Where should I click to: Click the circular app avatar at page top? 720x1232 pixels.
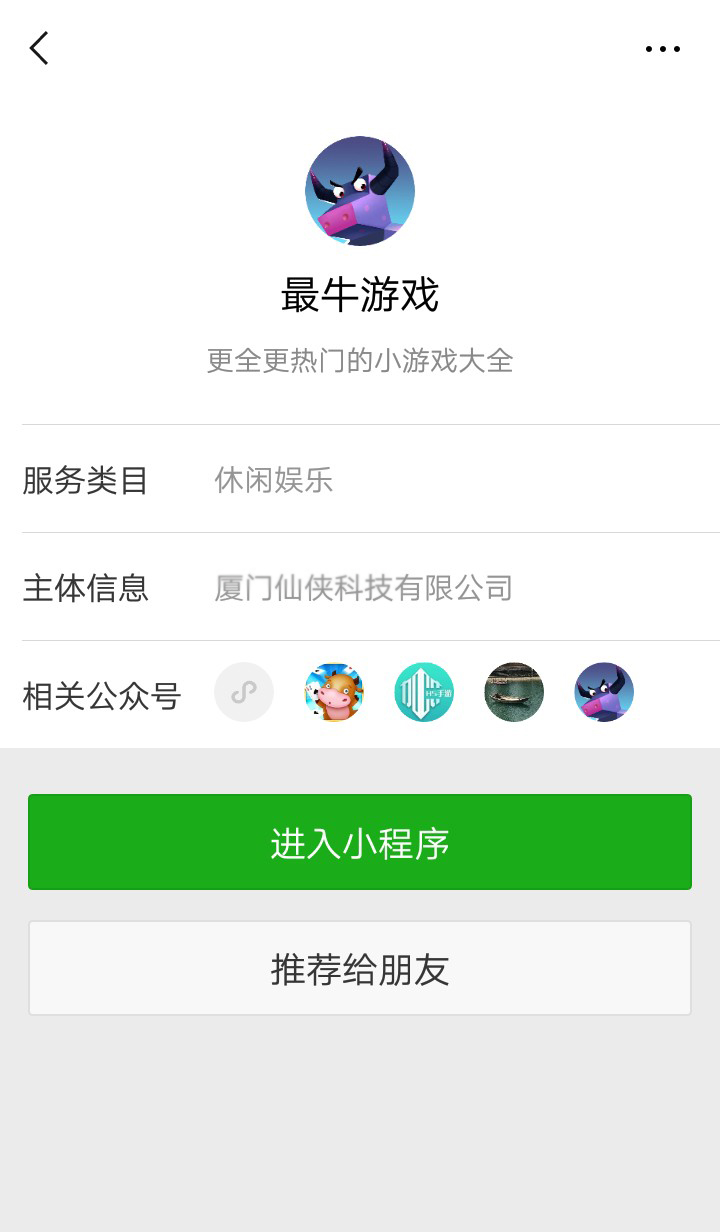coord(360,191)
